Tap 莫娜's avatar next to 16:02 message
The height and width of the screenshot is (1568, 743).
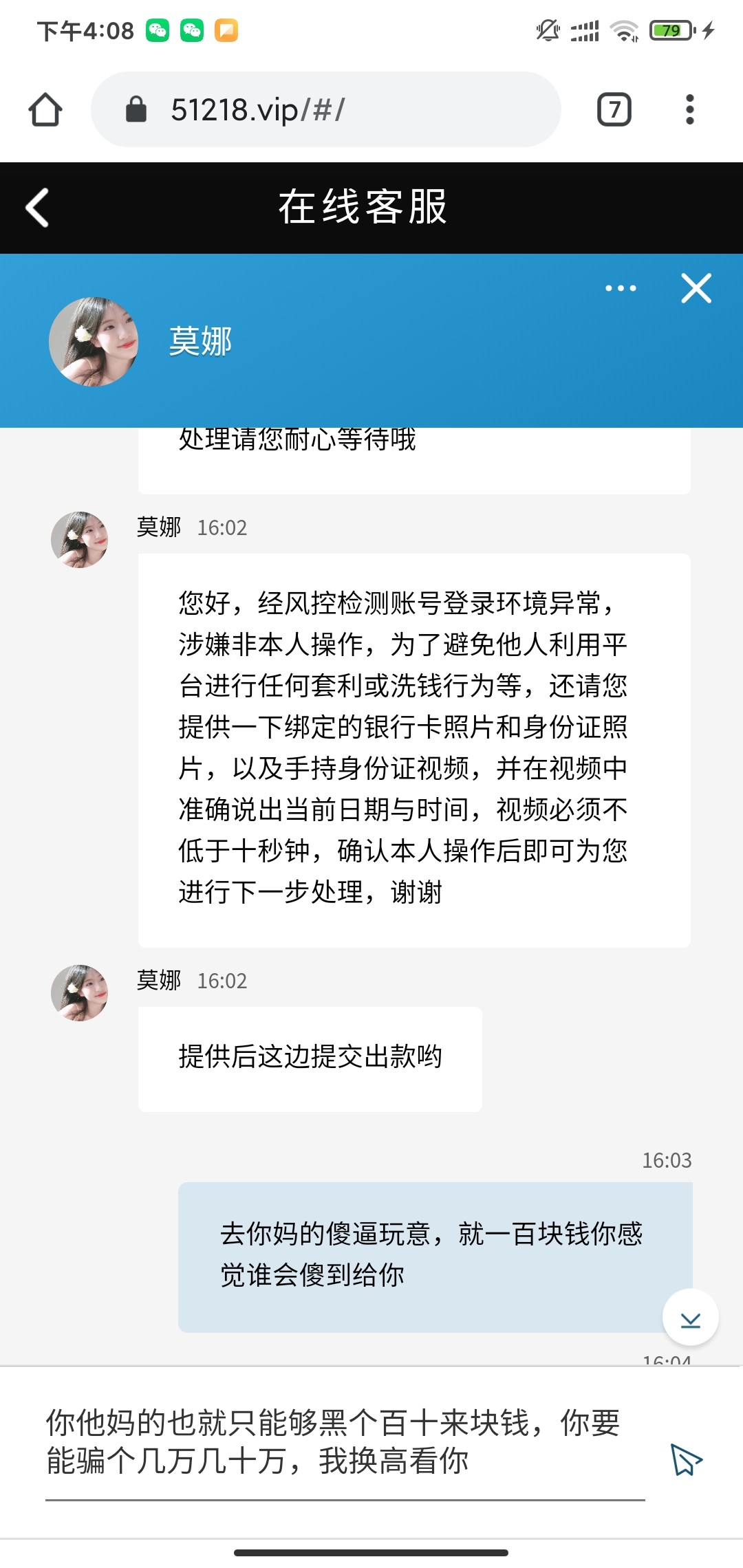coord(80,540)
